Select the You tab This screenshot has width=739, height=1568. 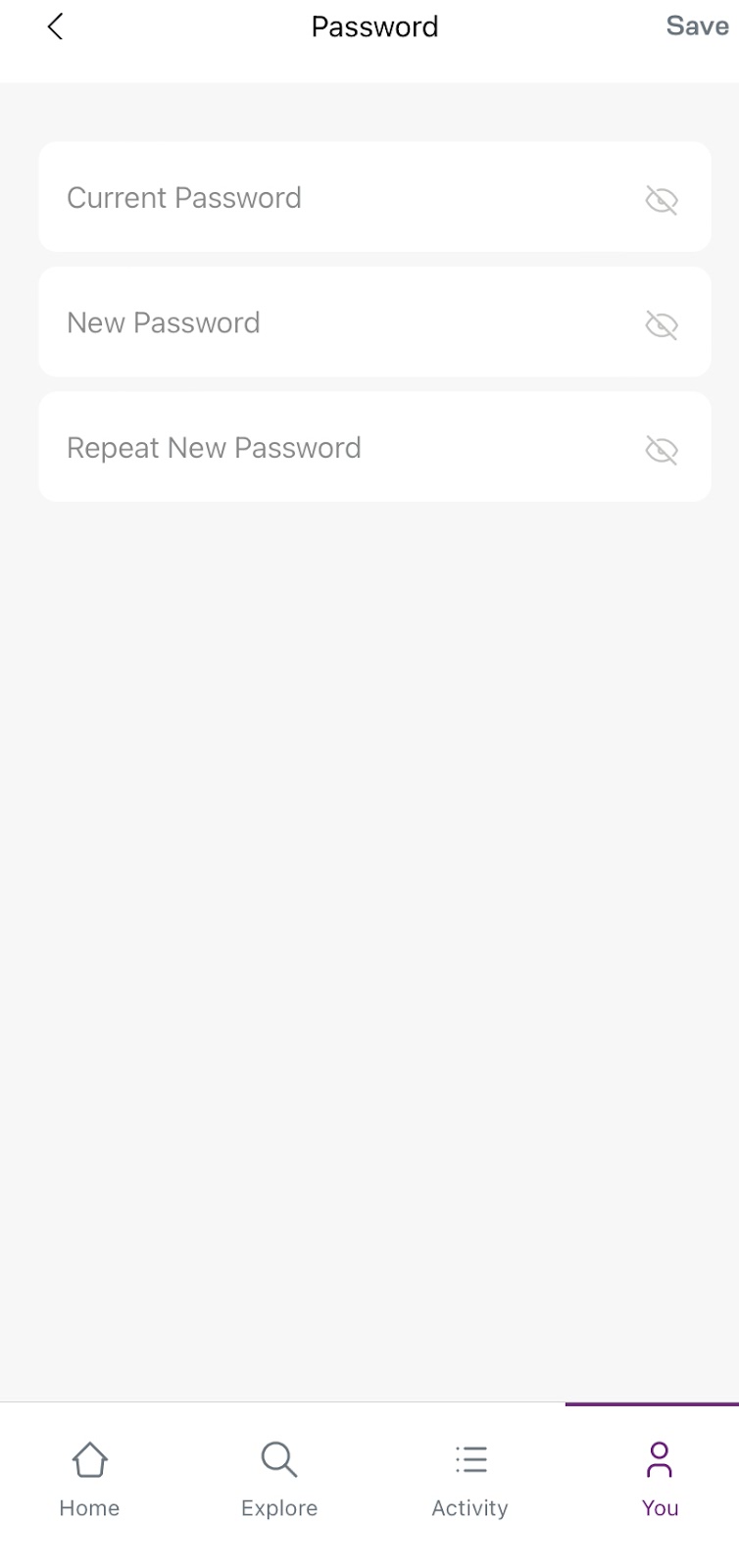tap(660, 1479)
